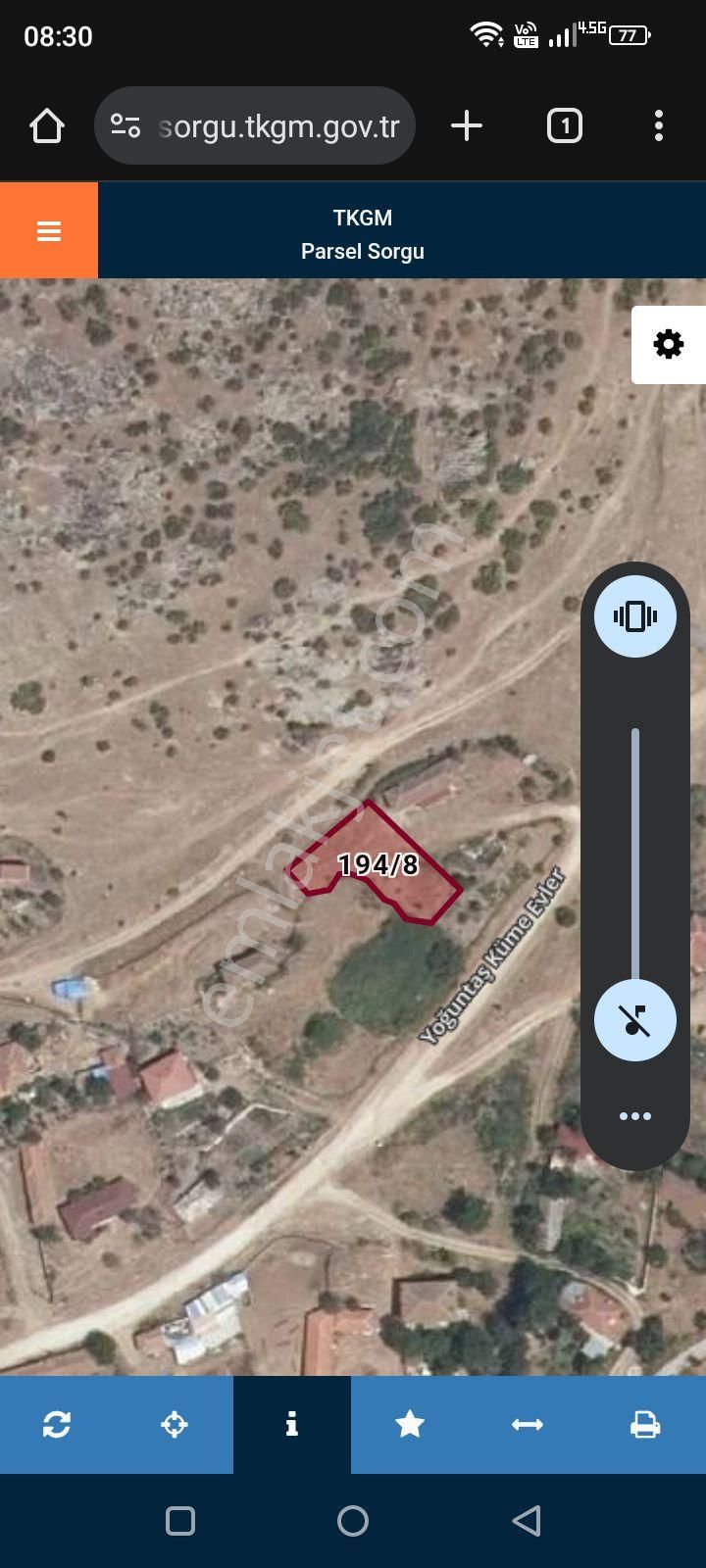Open the parcel info tab
The height and width of the screenshot is (1568, 706).
coord(291,1424)
